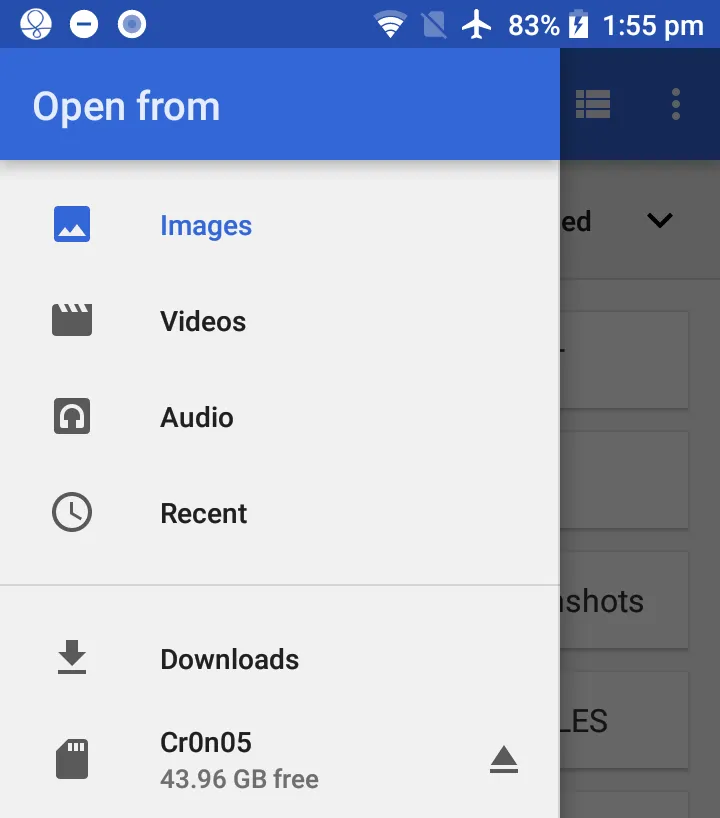720x818 pixels.
Task: Open the overflow menu
Action: point(676,104)
